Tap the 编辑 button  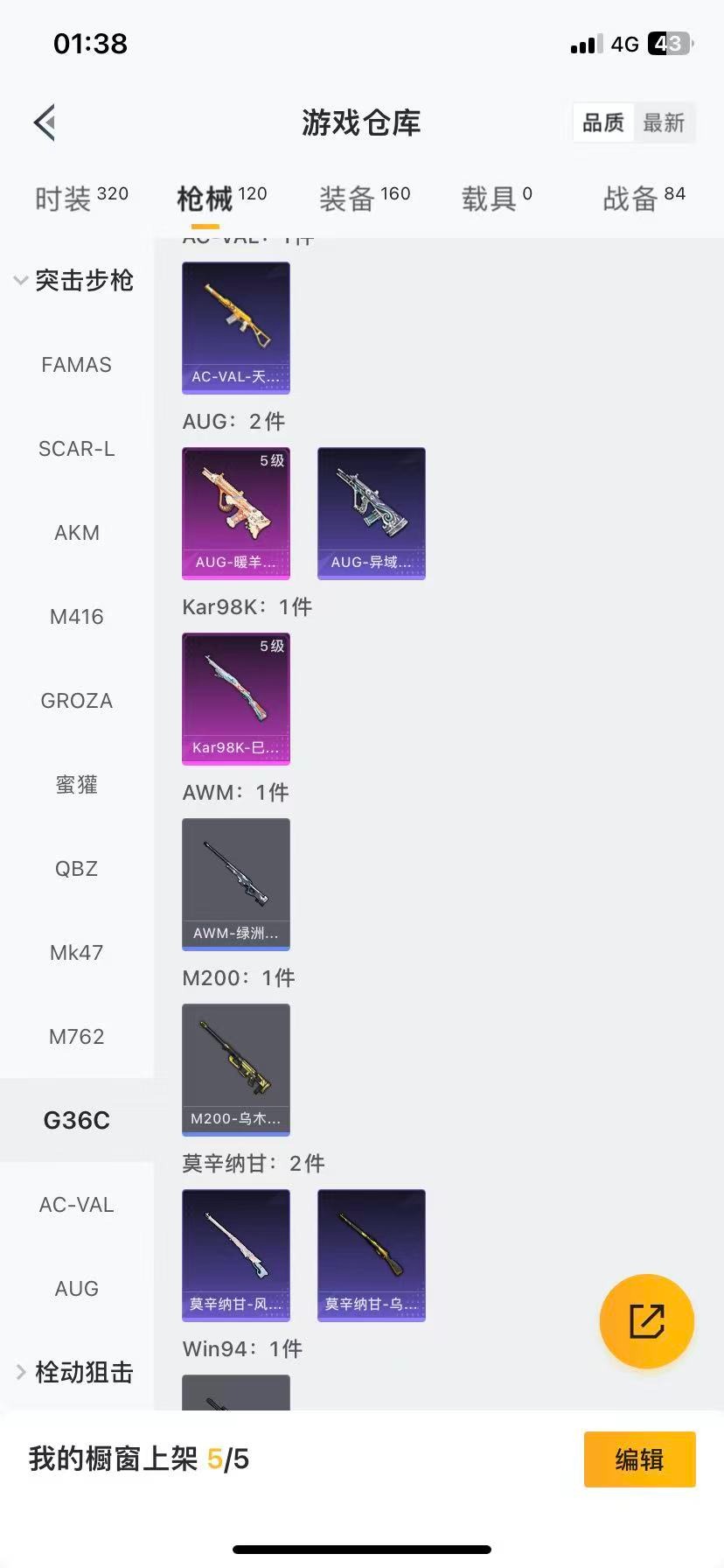[639, 1459]
